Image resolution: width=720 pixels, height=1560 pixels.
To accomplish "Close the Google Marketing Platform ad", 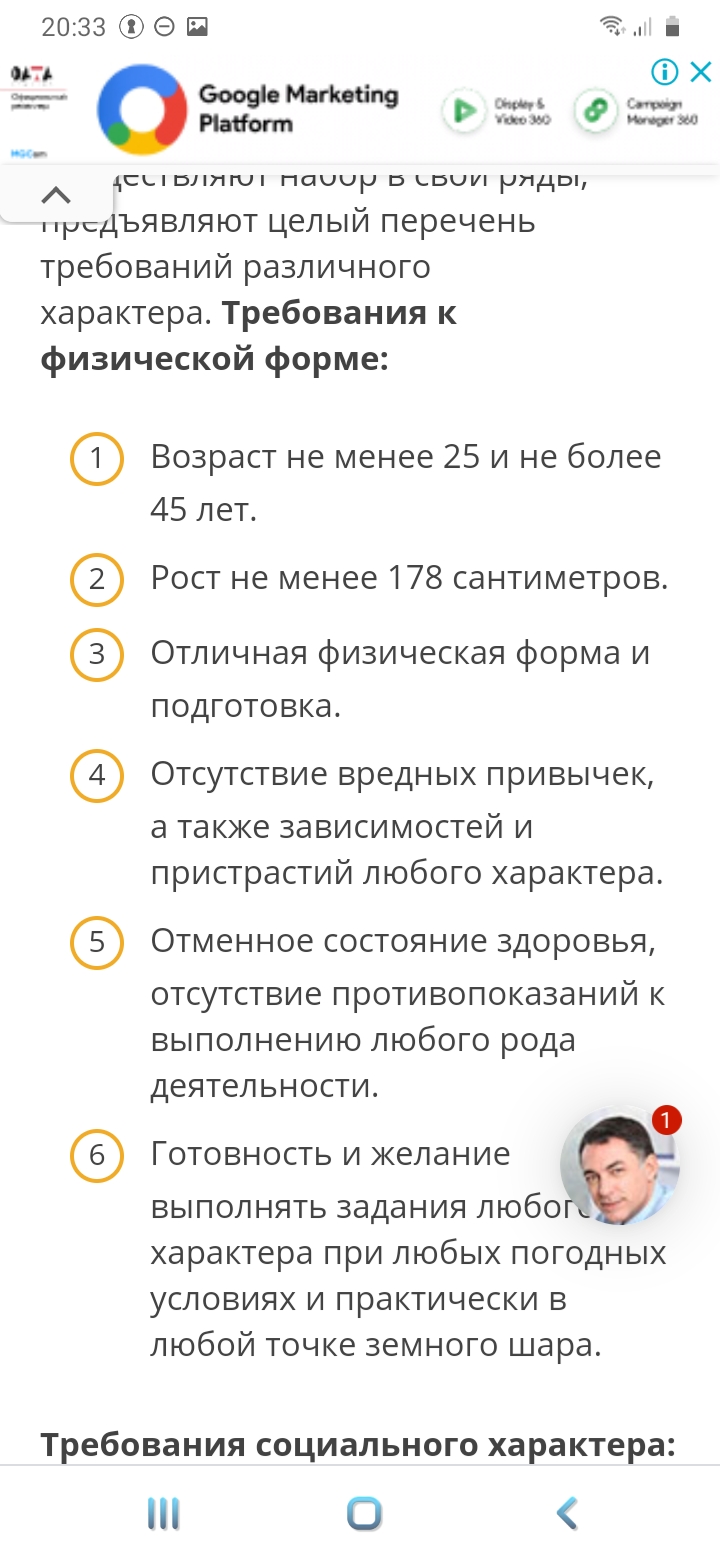I will pyautogui.click(x=701, y=72).
